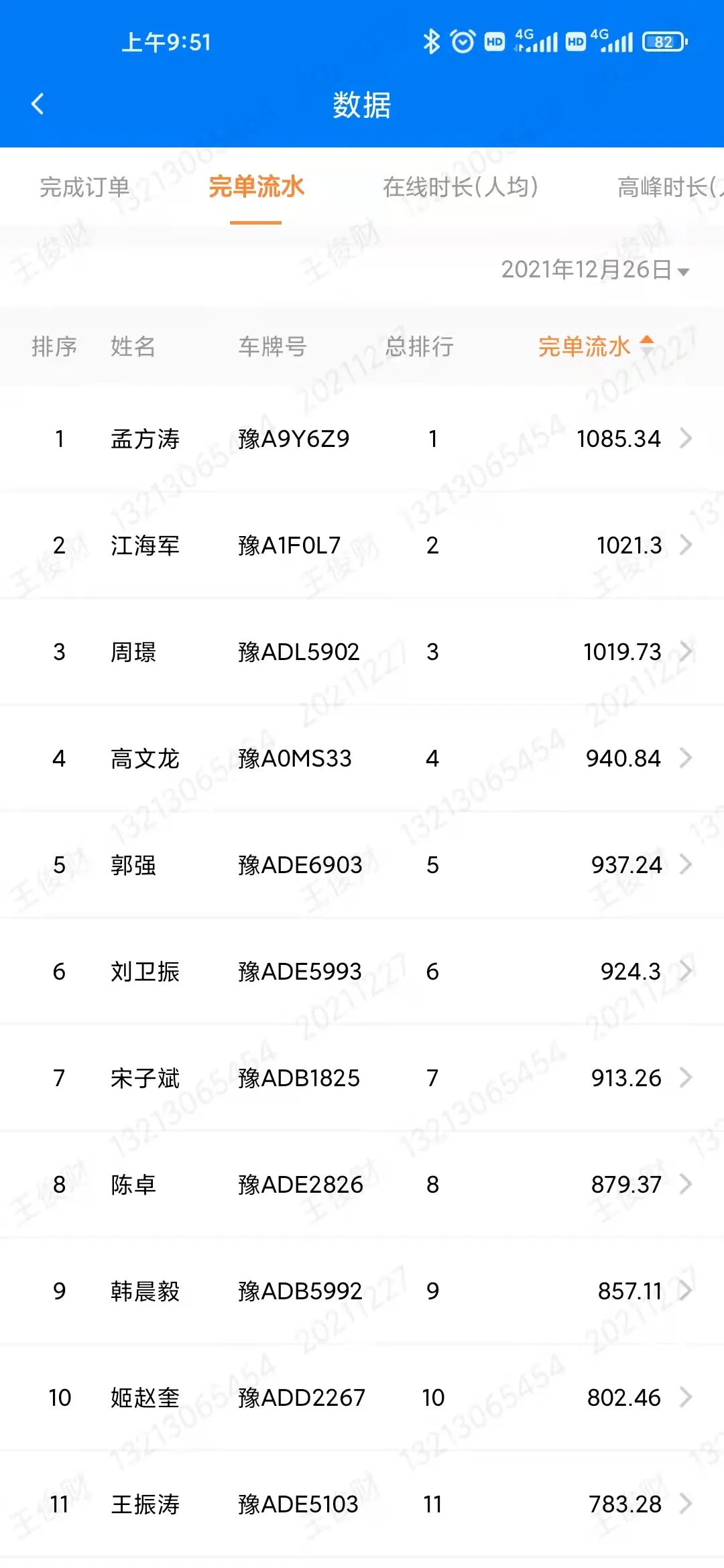
Task: Go back using the top-left arrow
Action: point(38,104)
